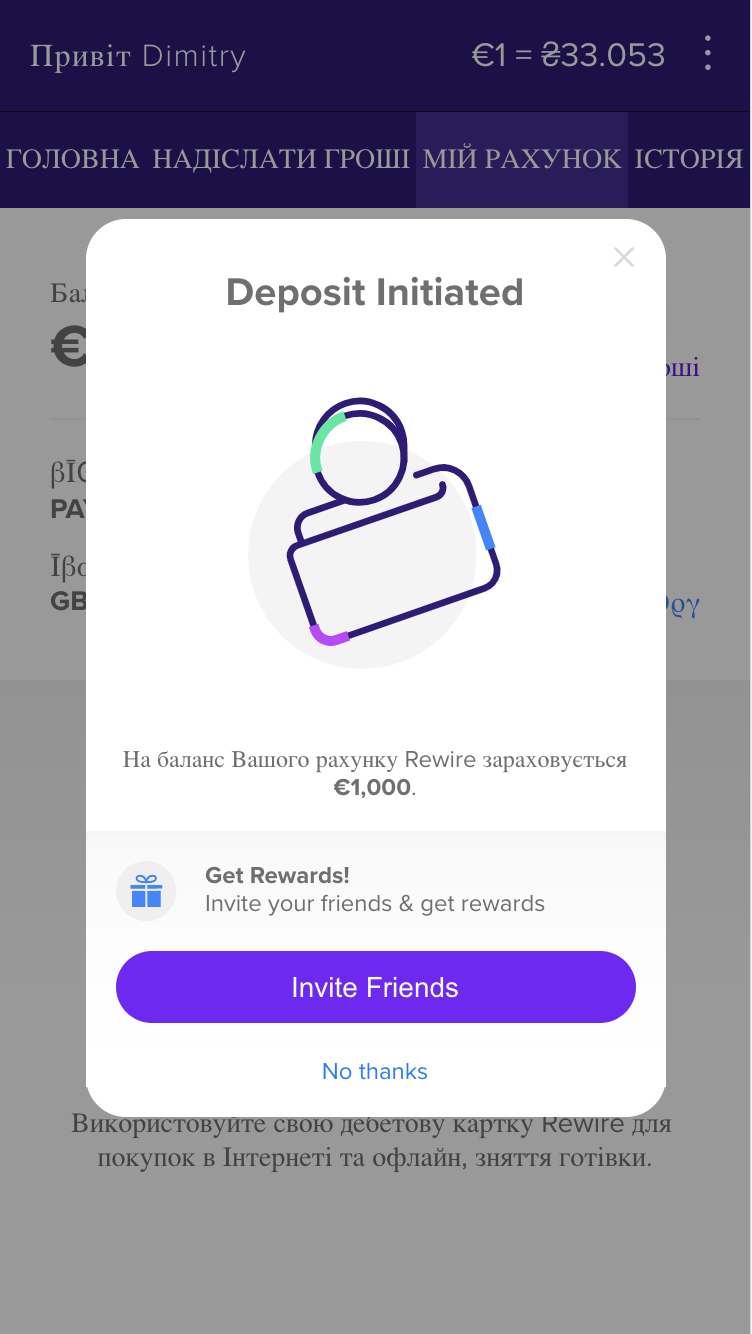The image size is (752, 1334).
Task: Close the Deposit Initiated dialog
Action: tap(624, 258)
